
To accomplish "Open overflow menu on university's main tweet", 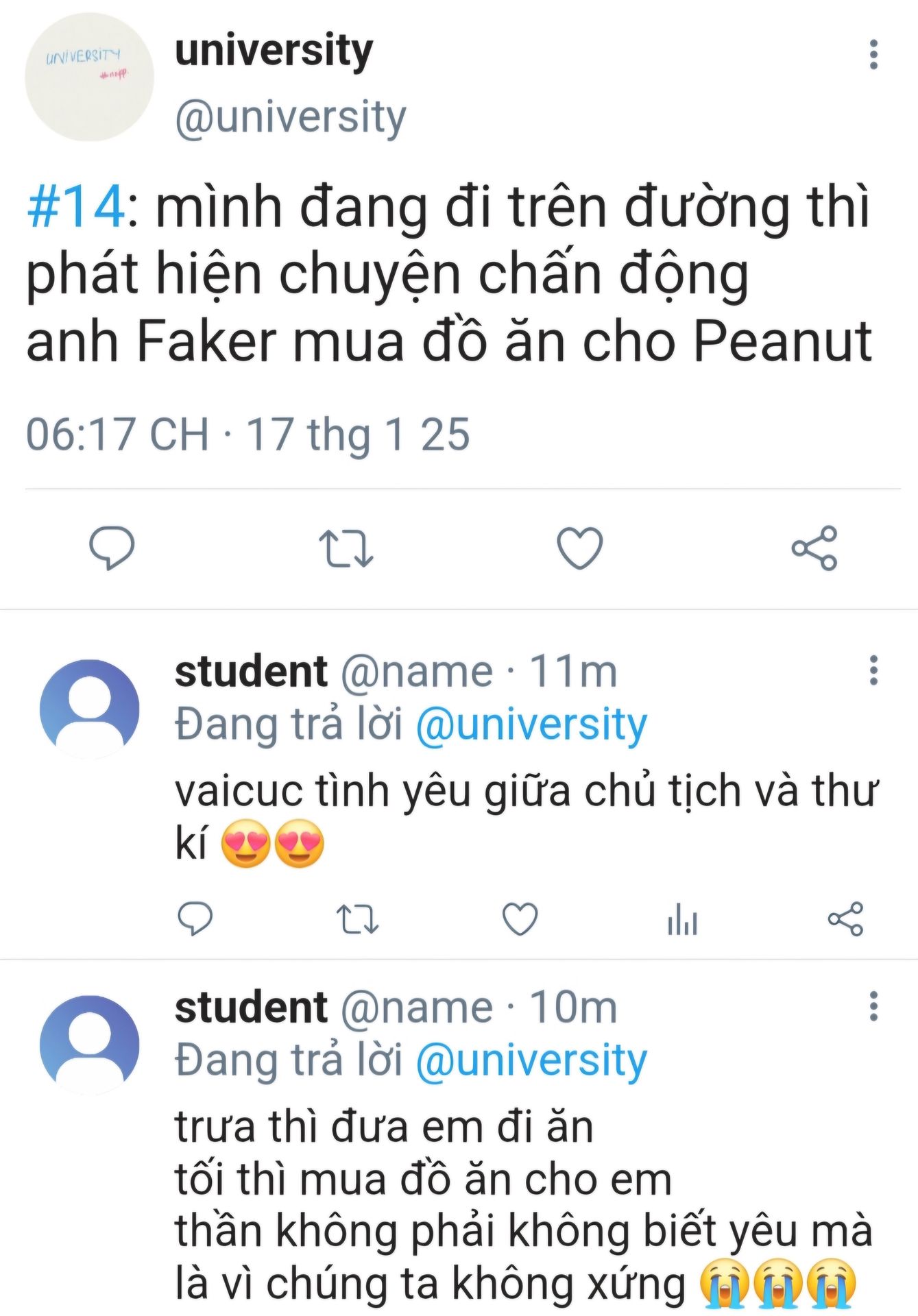I will tap(873, 54).
